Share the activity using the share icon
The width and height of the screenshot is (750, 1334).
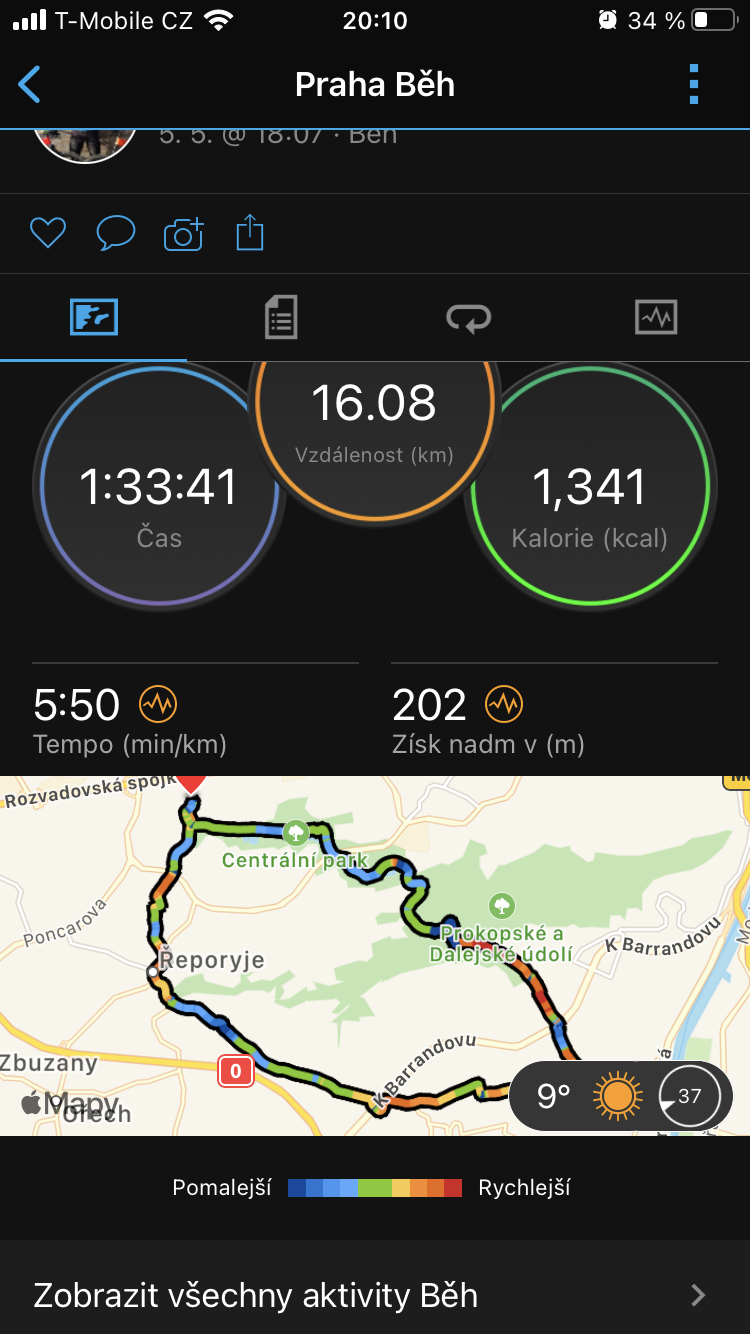(250, 234)
